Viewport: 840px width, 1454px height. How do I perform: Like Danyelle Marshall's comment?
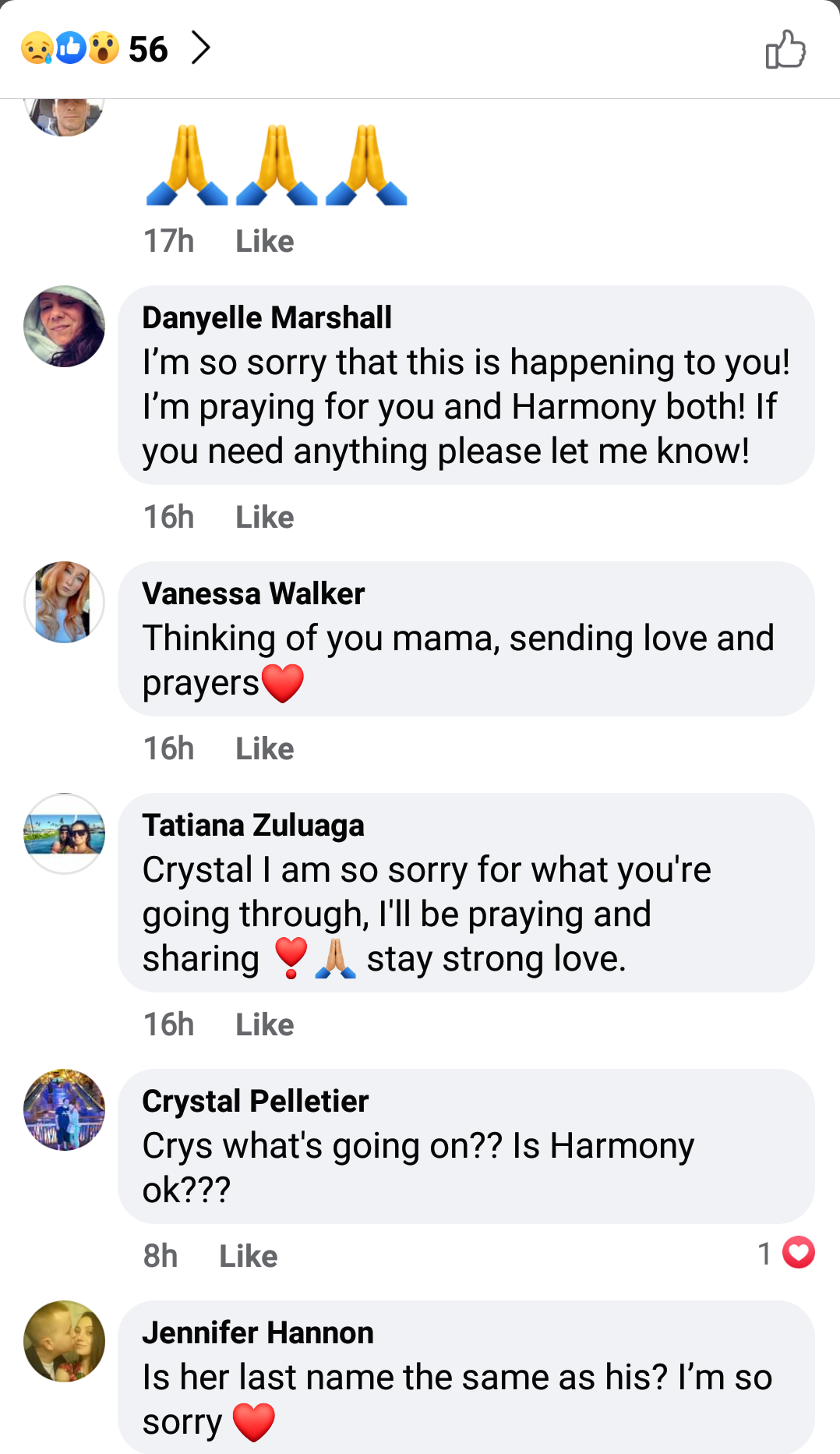[264, 518]
